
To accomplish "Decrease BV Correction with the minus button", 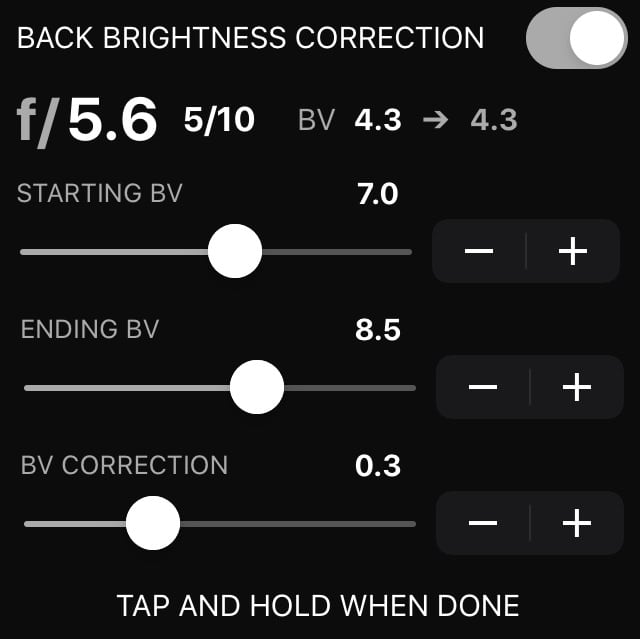I will [x=483, y=523].
